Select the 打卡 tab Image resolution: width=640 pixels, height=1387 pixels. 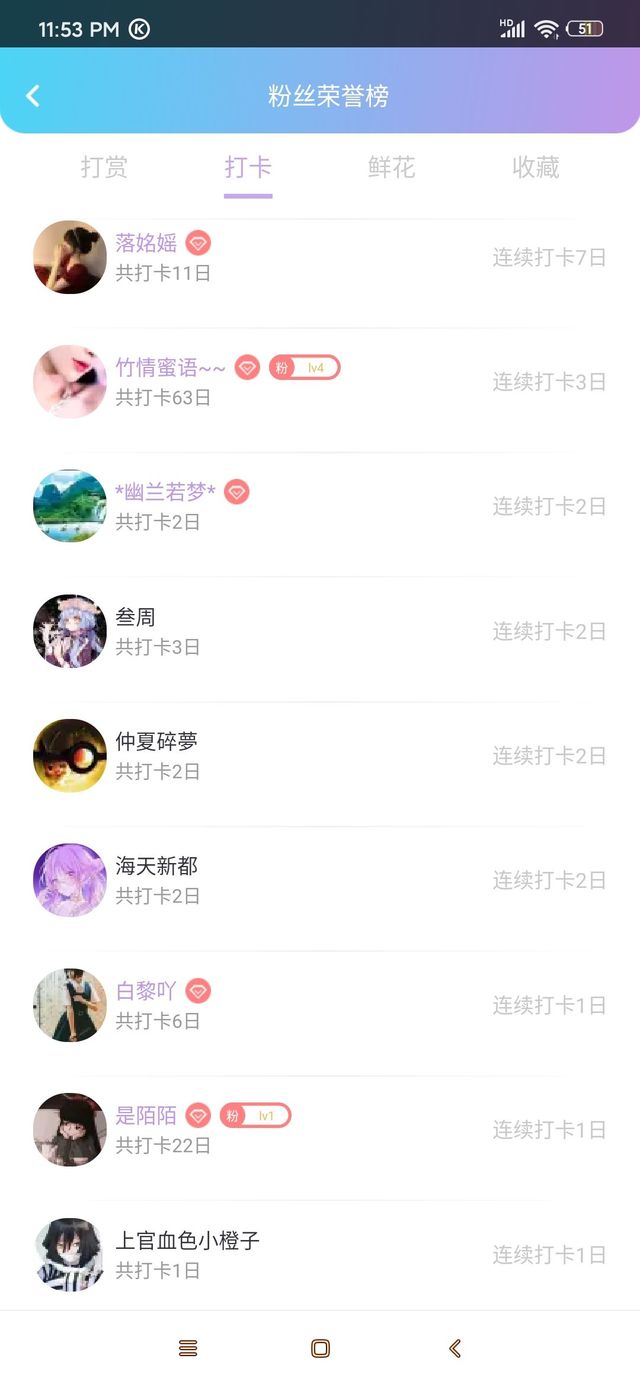pos(248,167)
